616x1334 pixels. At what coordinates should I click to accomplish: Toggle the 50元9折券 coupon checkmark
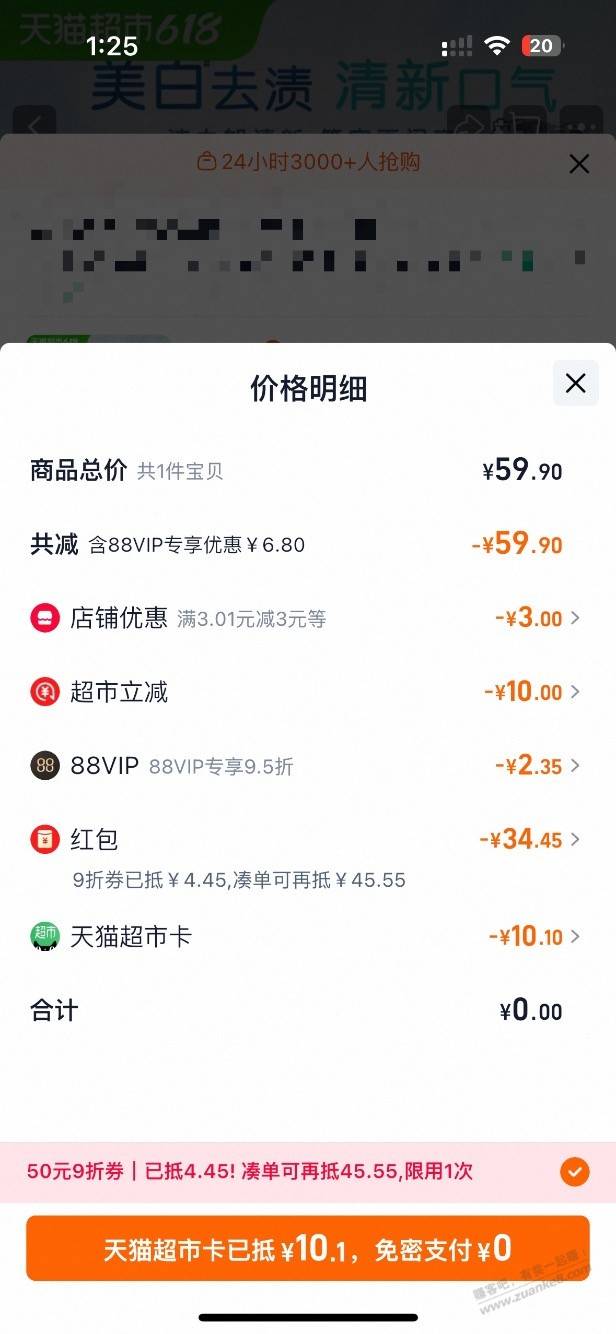575,1172
